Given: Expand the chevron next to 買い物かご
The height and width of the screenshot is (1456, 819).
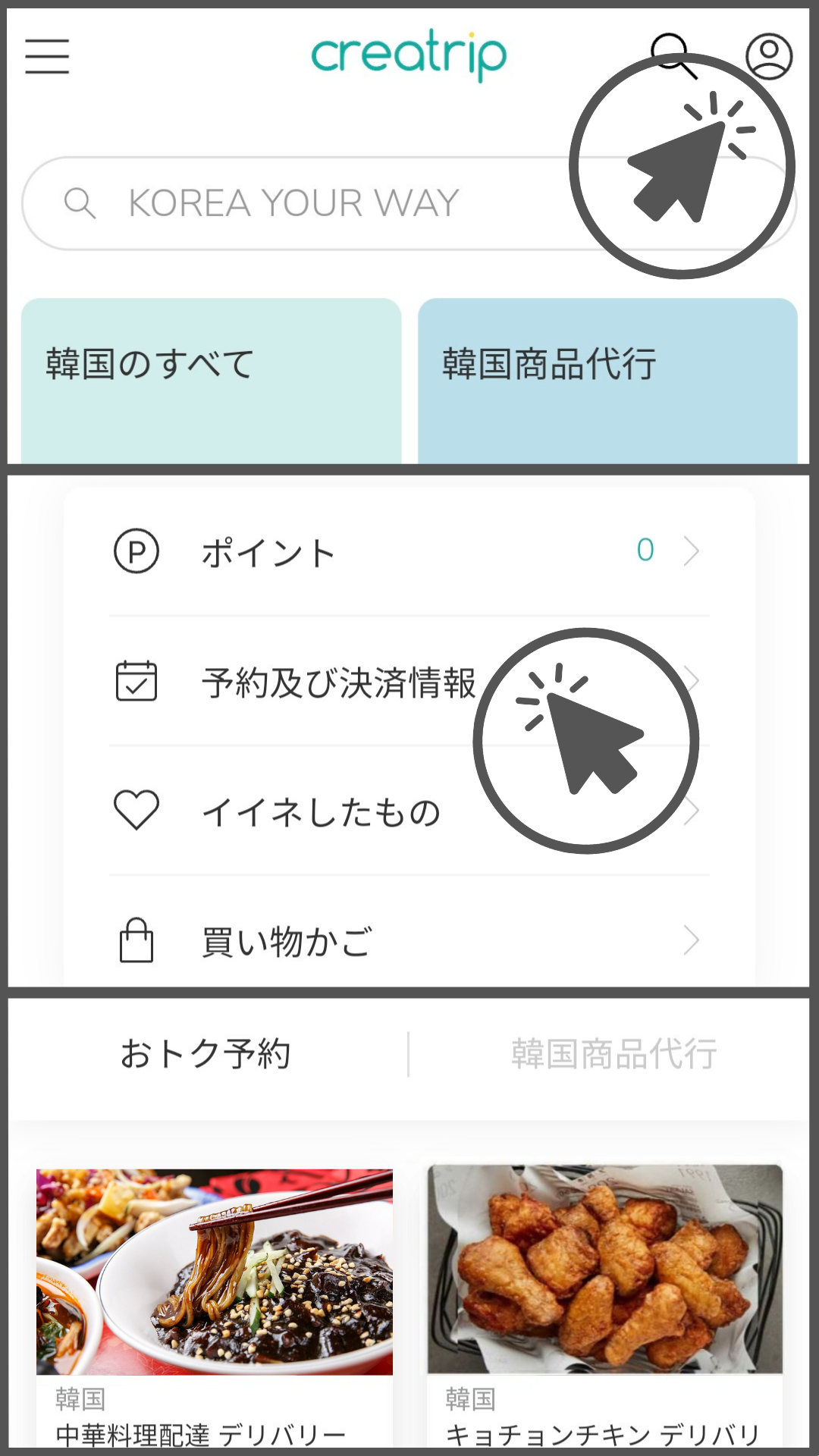Looking at the screenshot, I should coord(692,940).
